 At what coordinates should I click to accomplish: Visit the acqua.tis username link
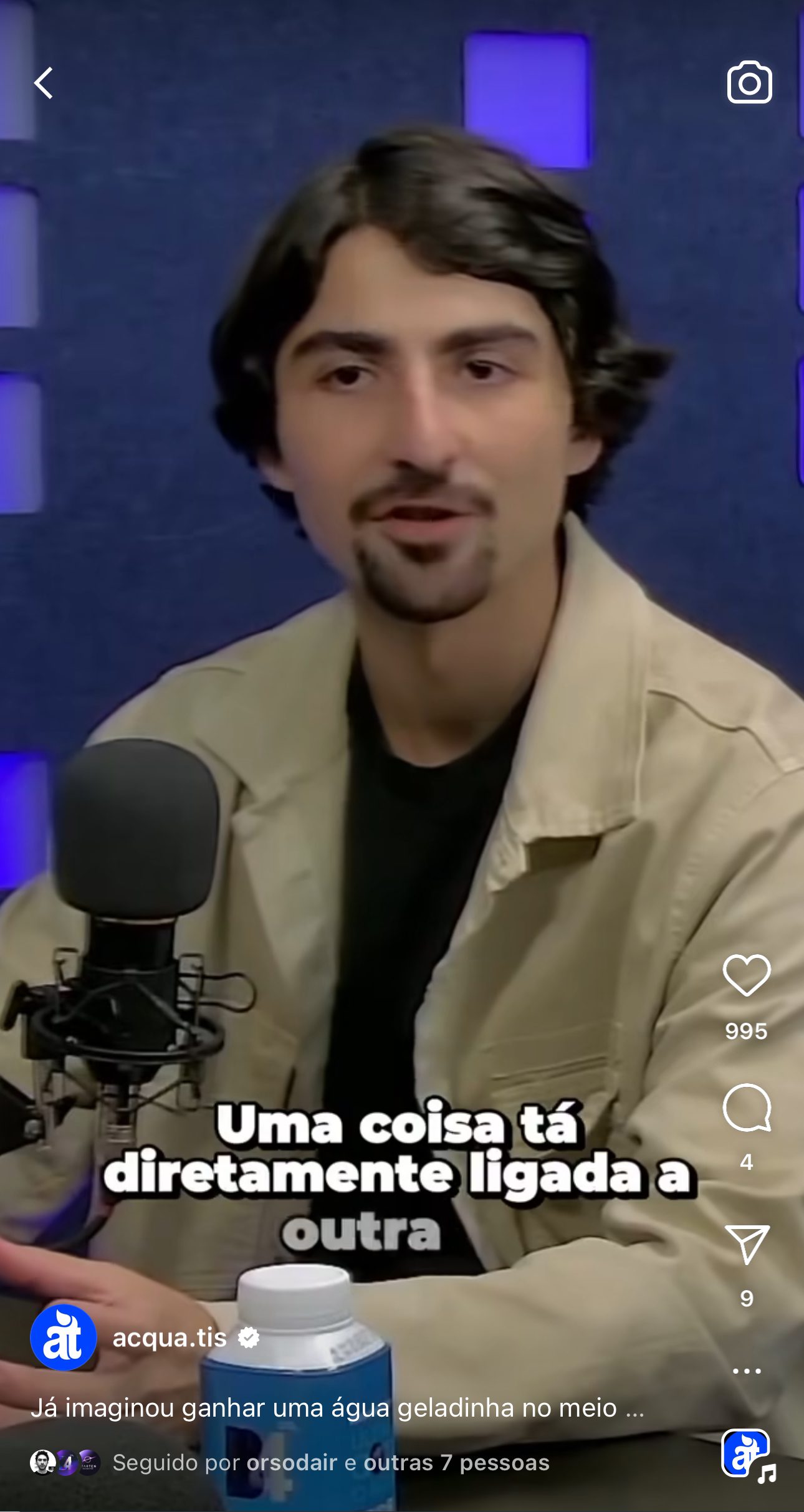tap(170, 1337)
